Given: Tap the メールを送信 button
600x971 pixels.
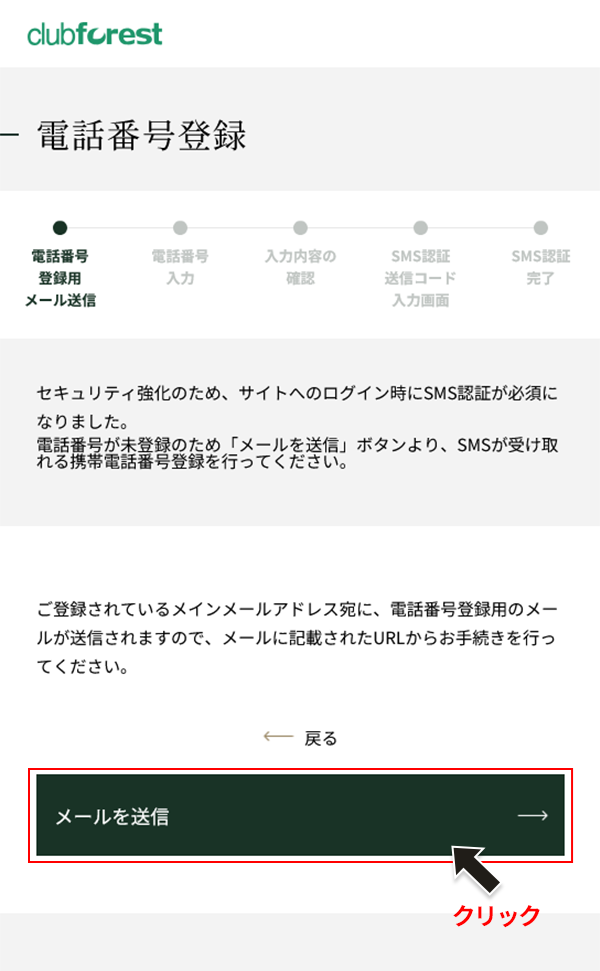Looking at the screenshot, I should click(x=300, y=816).
